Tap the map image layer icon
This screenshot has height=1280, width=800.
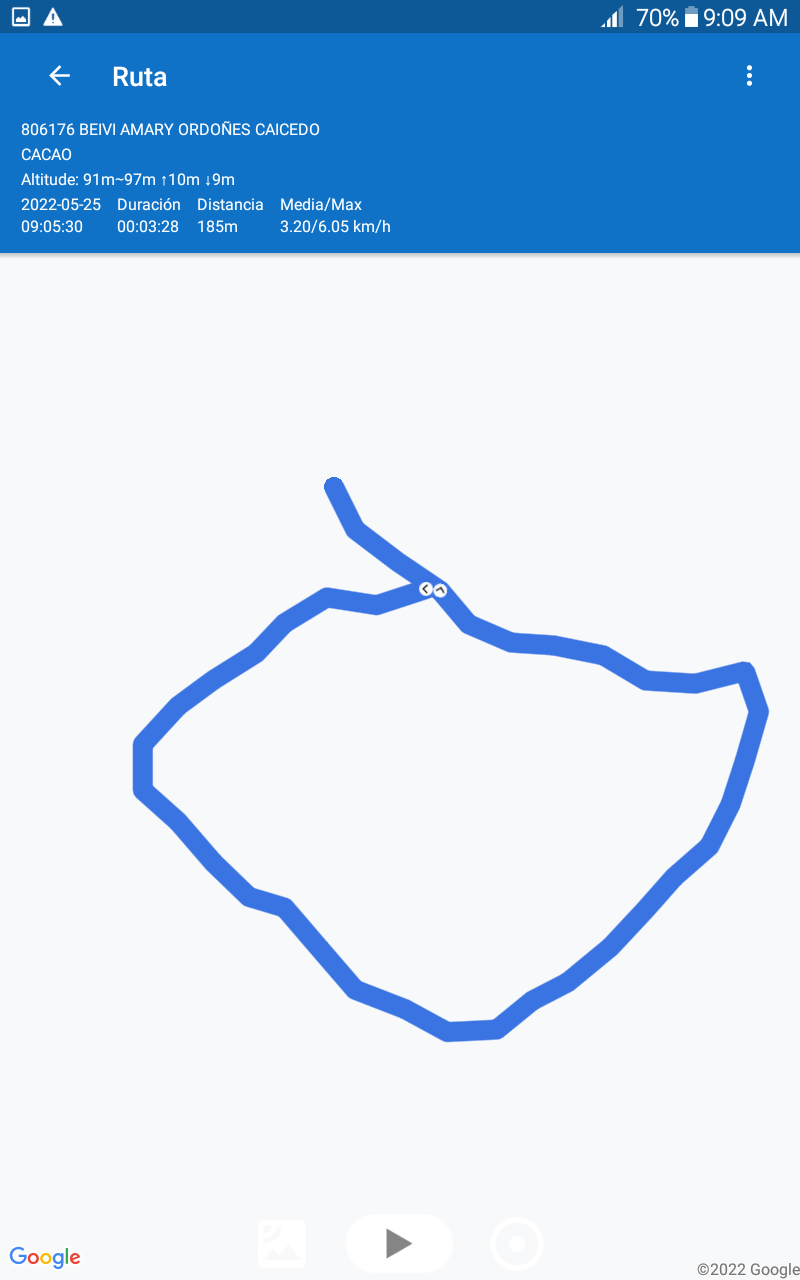pos(282,1244)
